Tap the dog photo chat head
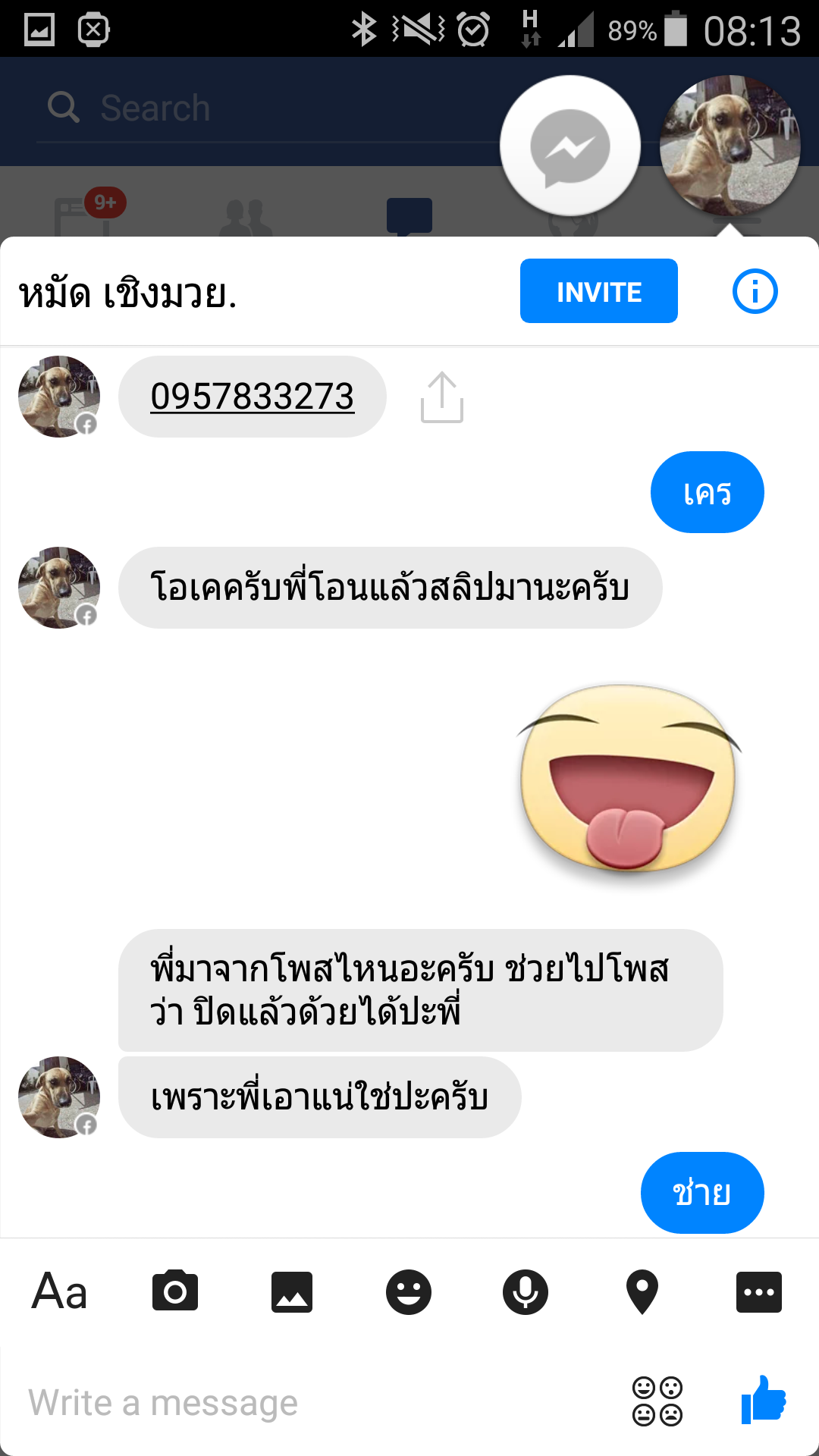Screen dimensions: 819x1456 point(730,146)
